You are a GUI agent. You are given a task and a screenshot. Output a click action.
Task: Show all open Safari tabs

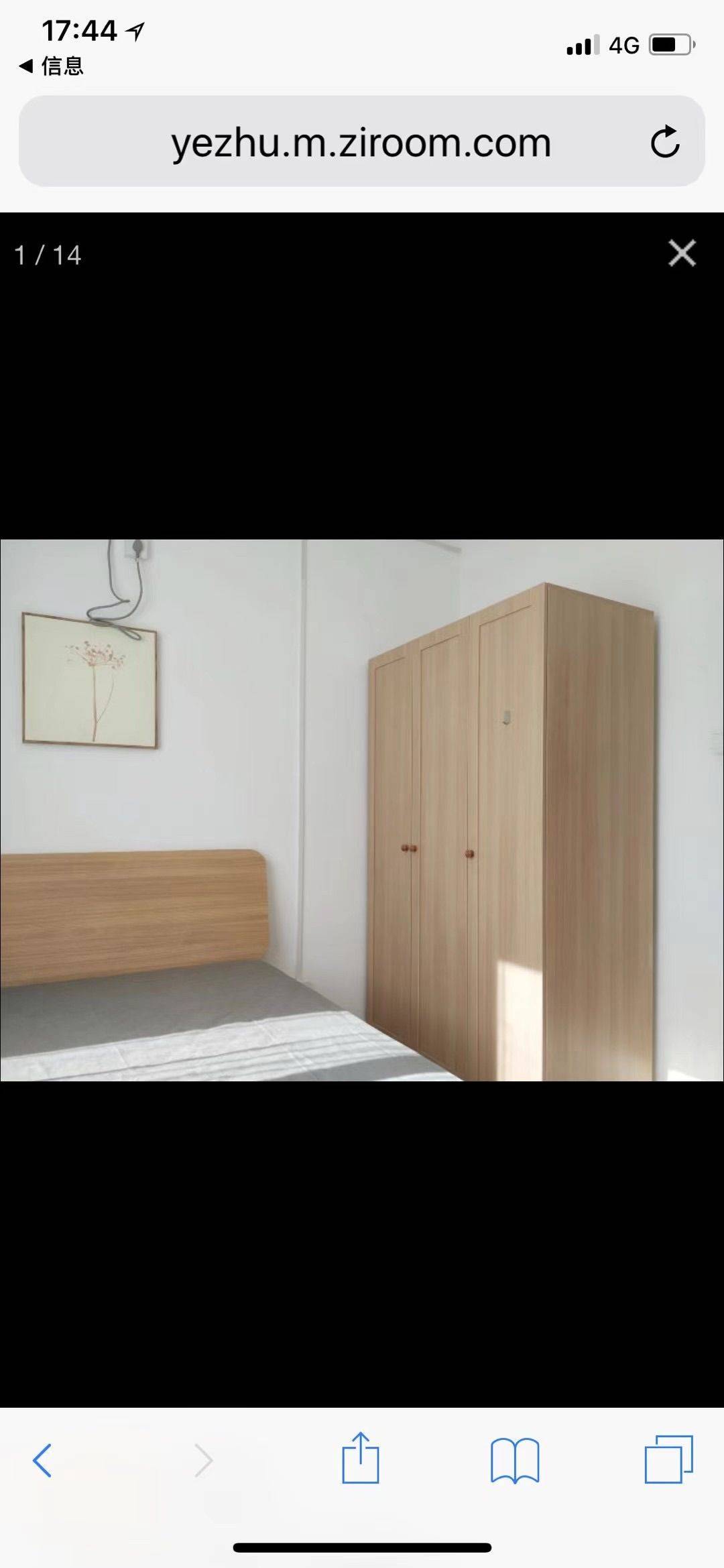pyautogui.click(x=668, y=1459)
